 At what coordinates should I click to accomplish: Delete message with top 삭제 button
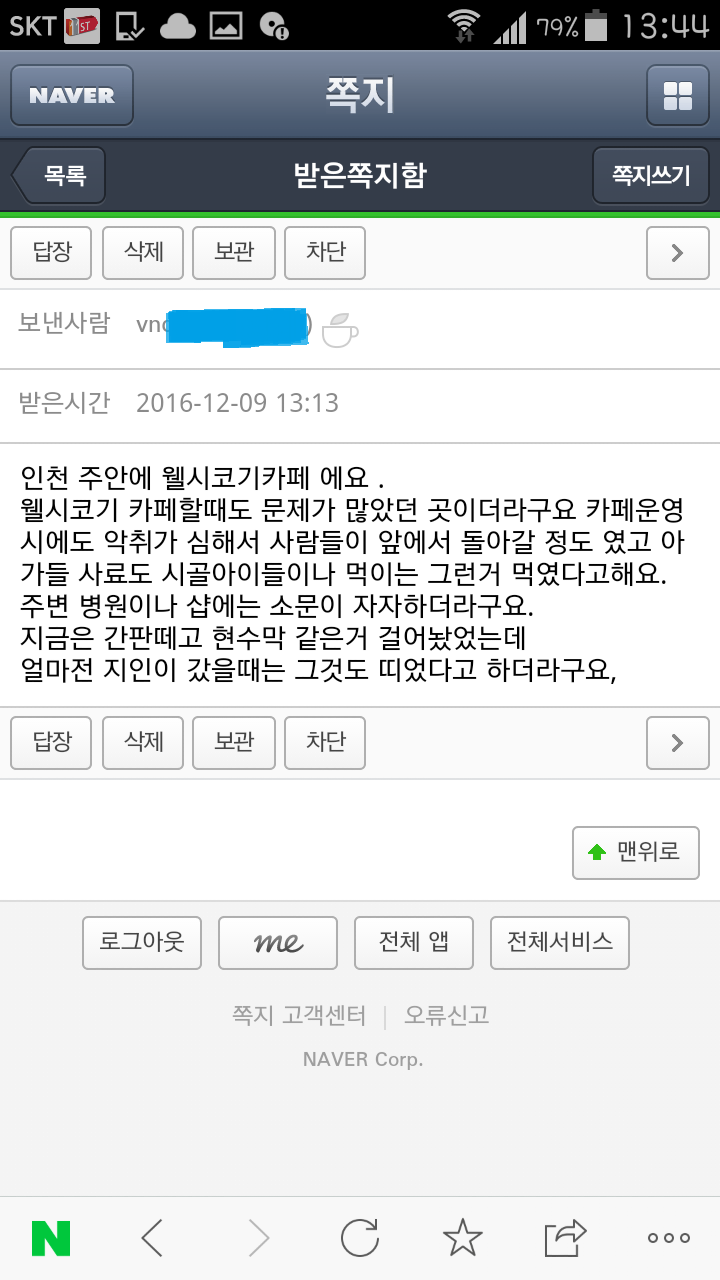click(143, 252)
